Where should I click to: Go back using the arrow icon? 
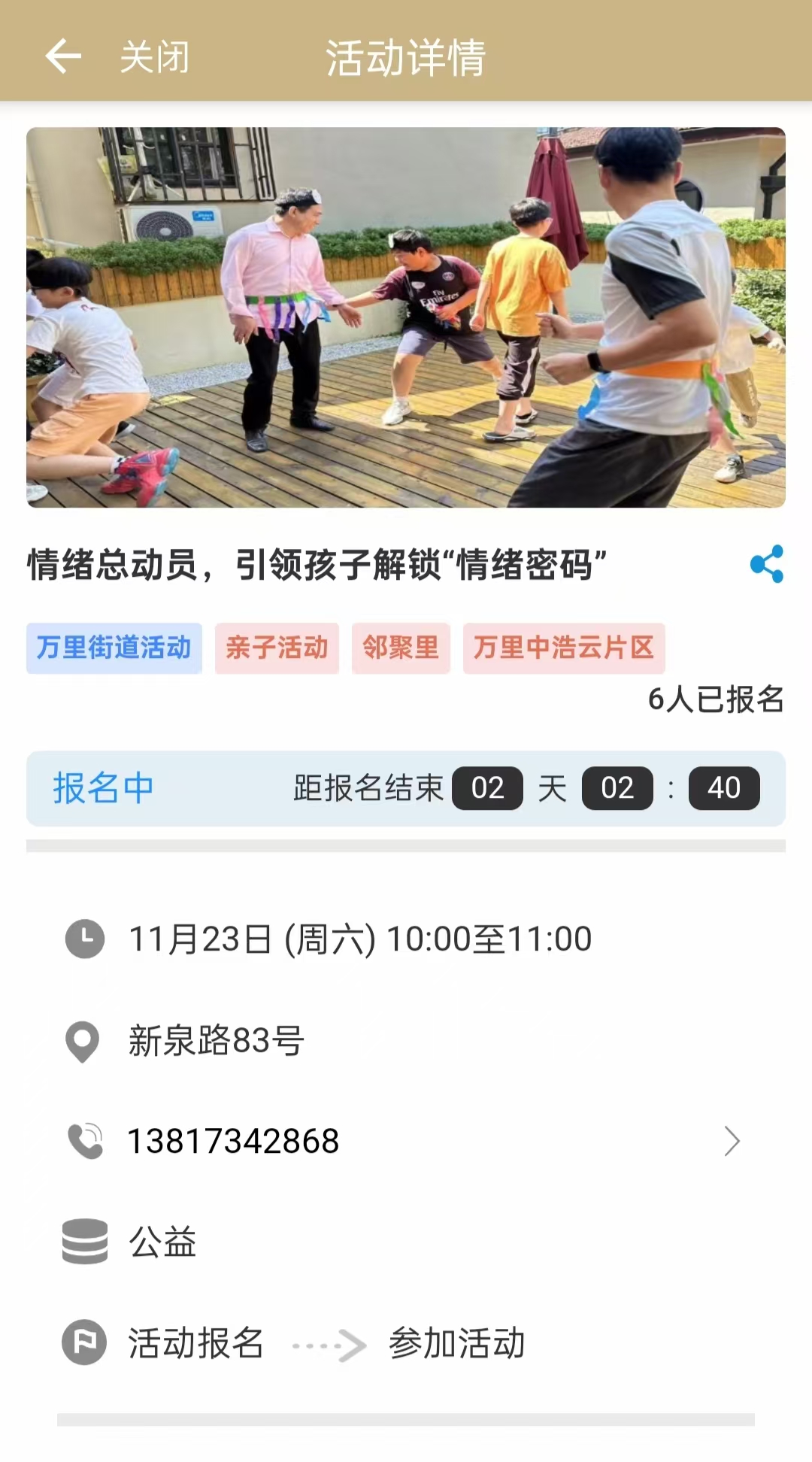coord(63,56)
